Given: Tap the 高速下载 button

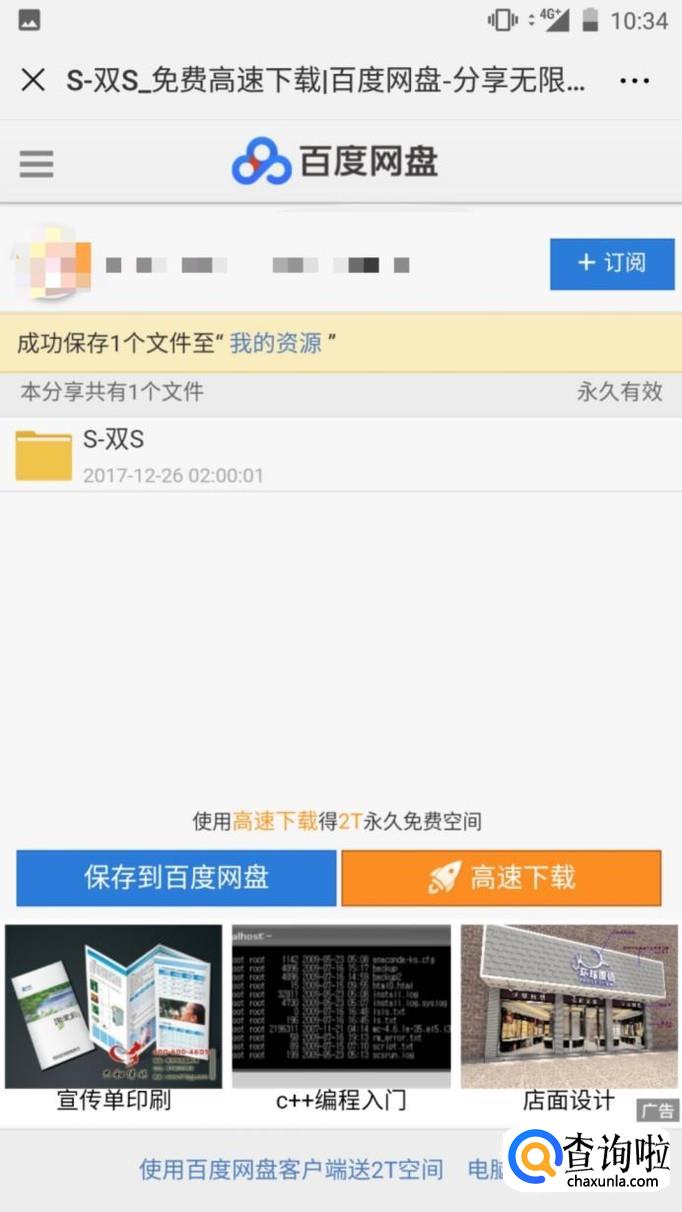Looking at the screenshot, I should point(501,878).
